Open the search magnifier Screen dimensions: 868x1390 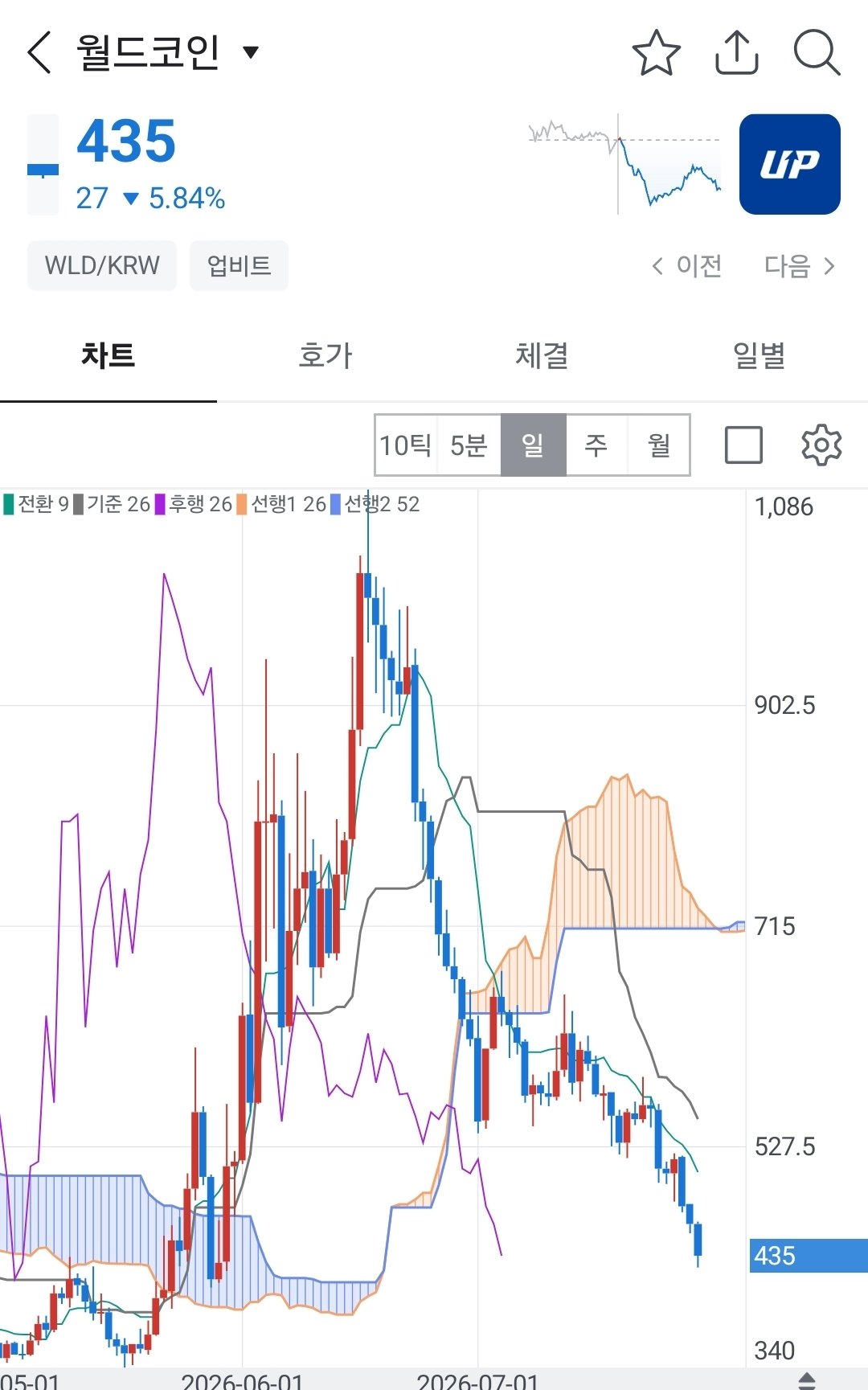[x=817, y=52]
